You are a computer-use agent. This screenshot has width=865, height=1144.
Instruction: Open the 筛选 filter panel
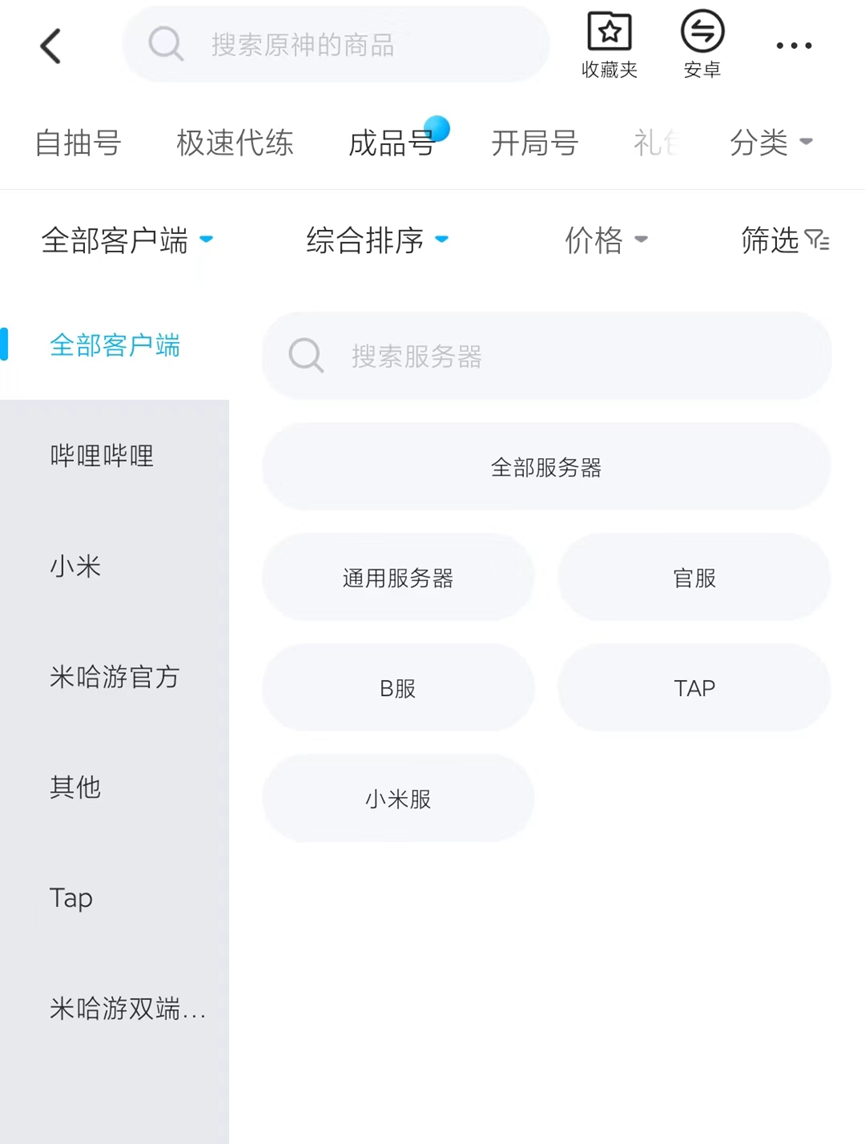tap(786, 240)
